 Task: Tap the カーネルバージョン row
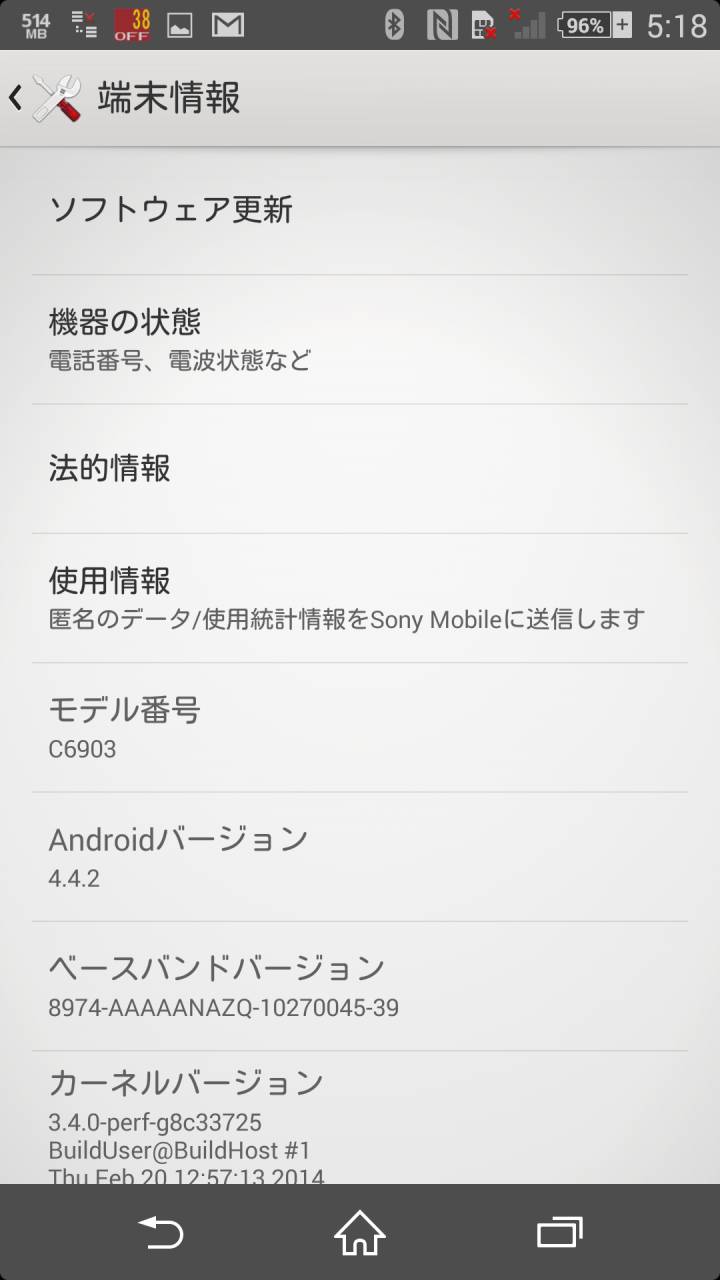click(x=360, y=1118)
